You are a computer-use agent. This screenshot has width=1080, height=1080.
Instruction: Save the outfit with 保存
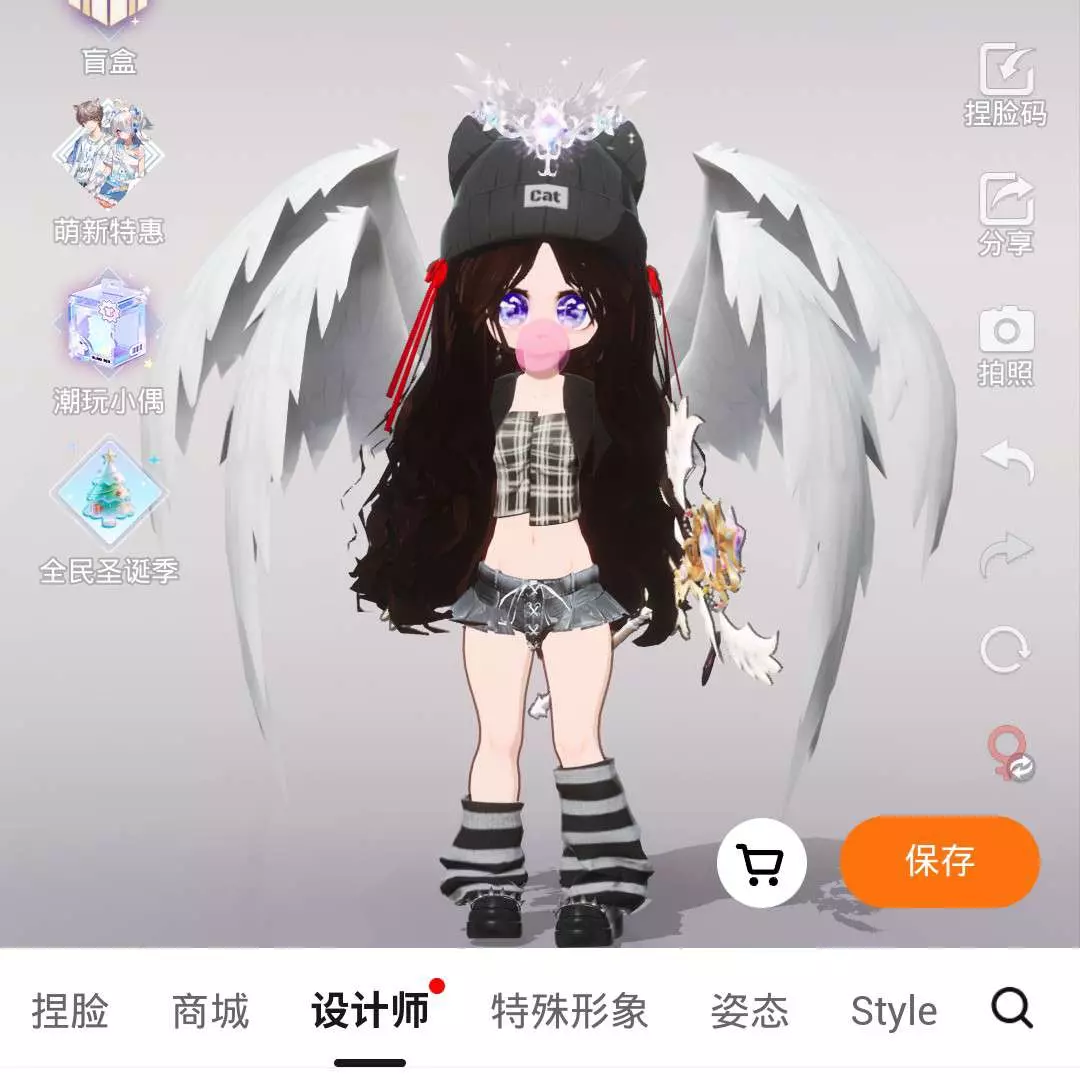[x=939, y=861]
